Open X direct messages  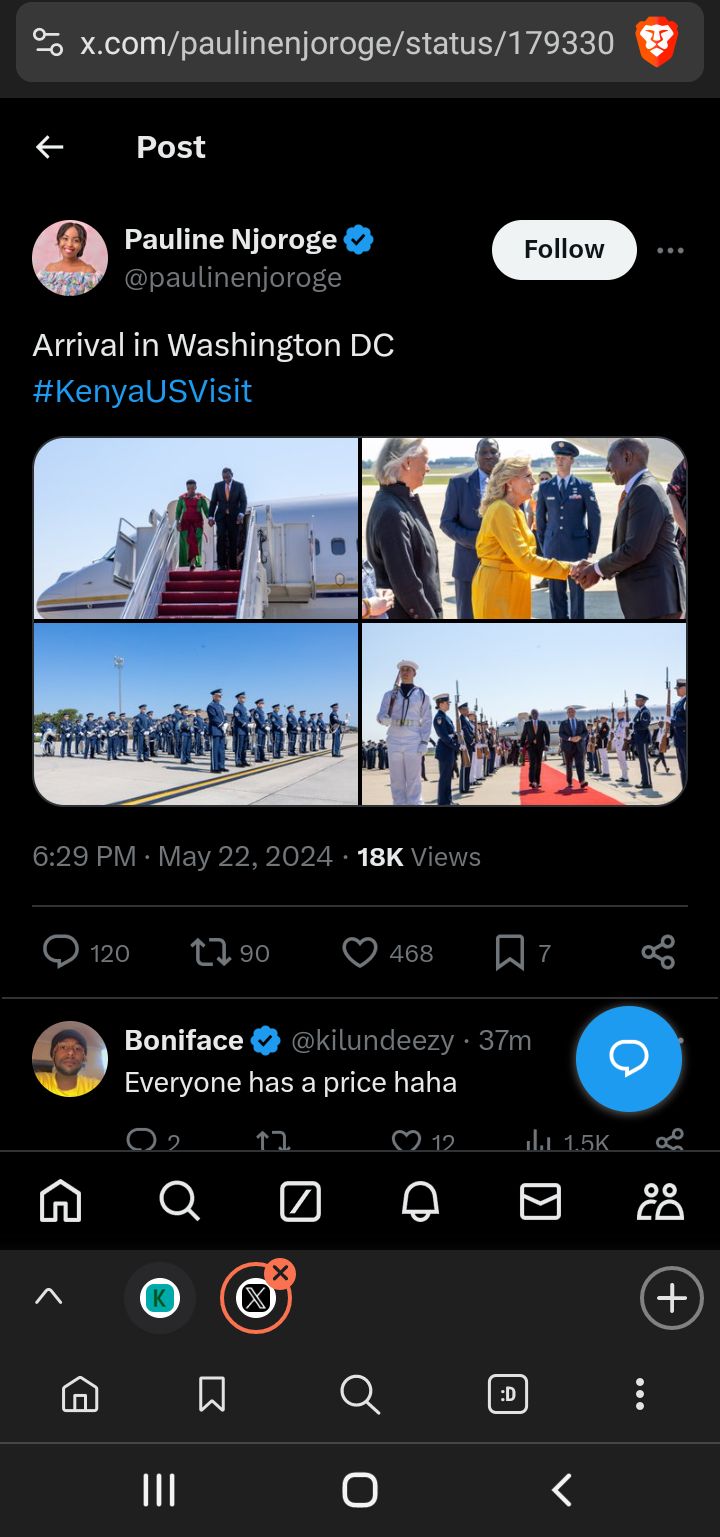click(540, 1200)
